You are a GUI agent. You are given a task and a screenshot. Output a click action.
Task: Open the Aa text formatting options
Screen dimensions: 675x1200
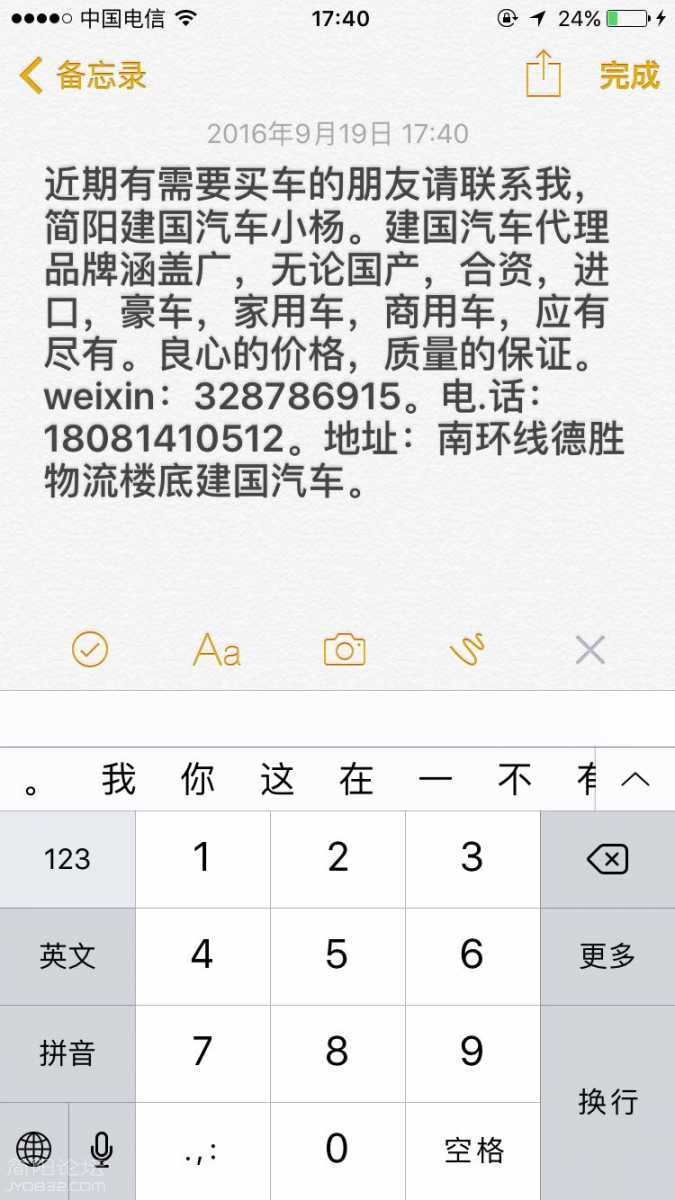click(216, 650)
